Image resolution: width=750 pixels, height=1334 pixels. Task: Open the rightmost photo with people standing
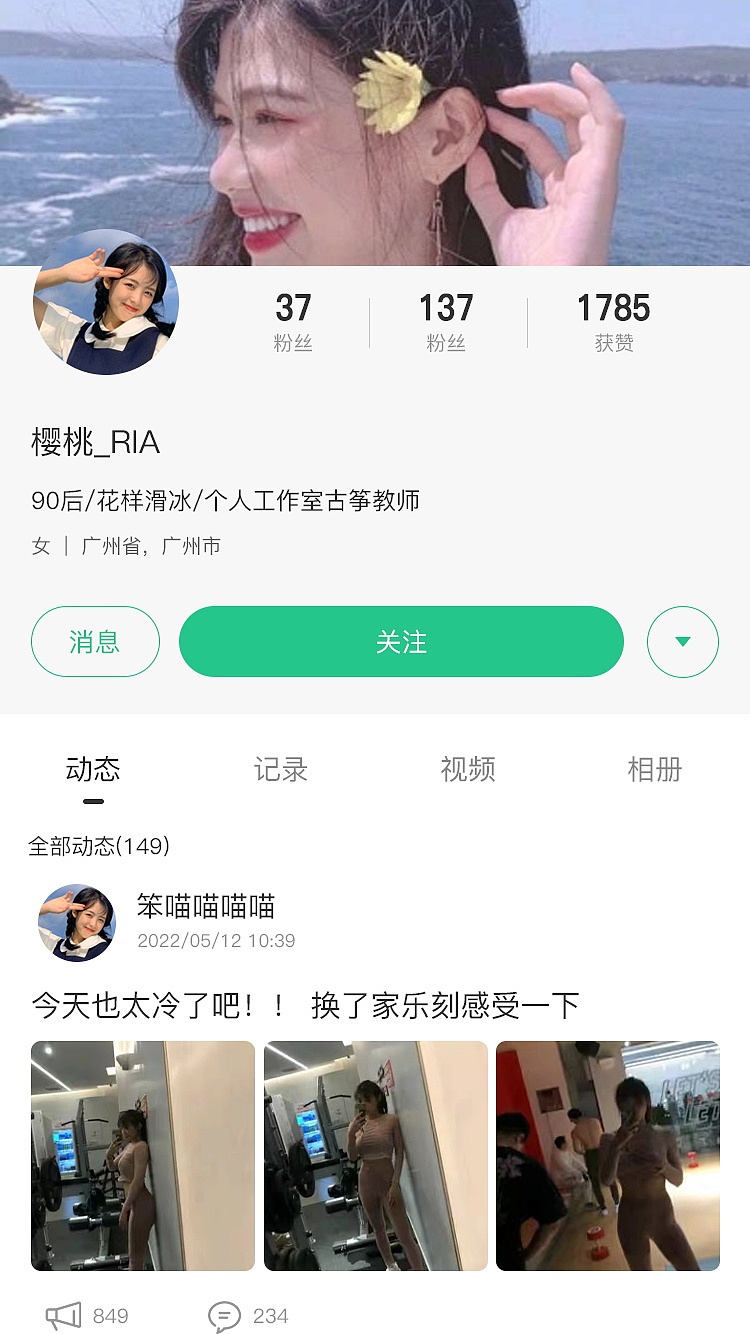[607, 1156]
